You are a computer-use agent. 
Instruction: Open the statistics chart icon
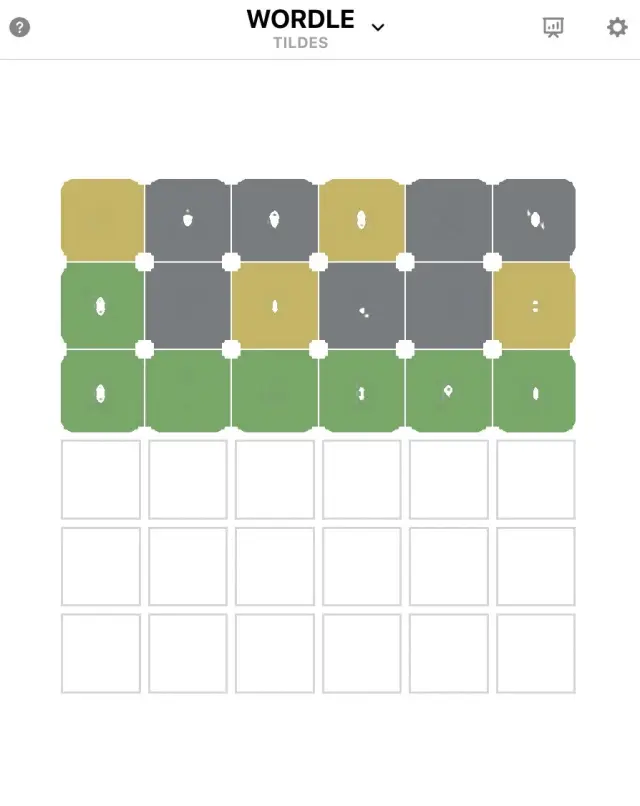pos(553,27)
